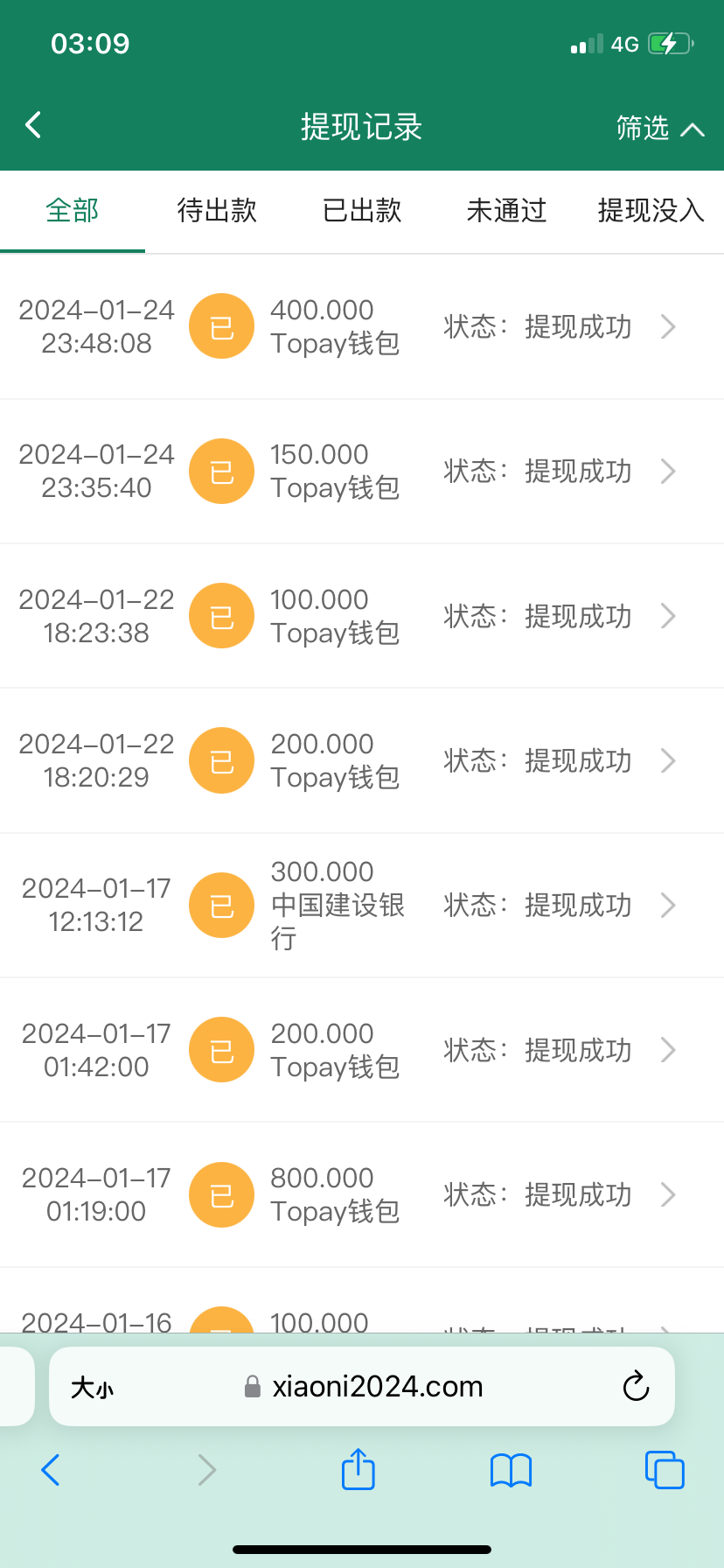724x1568 pixels.
Task: Open the 大小 page text size menu
Action: coord(93,1388)
